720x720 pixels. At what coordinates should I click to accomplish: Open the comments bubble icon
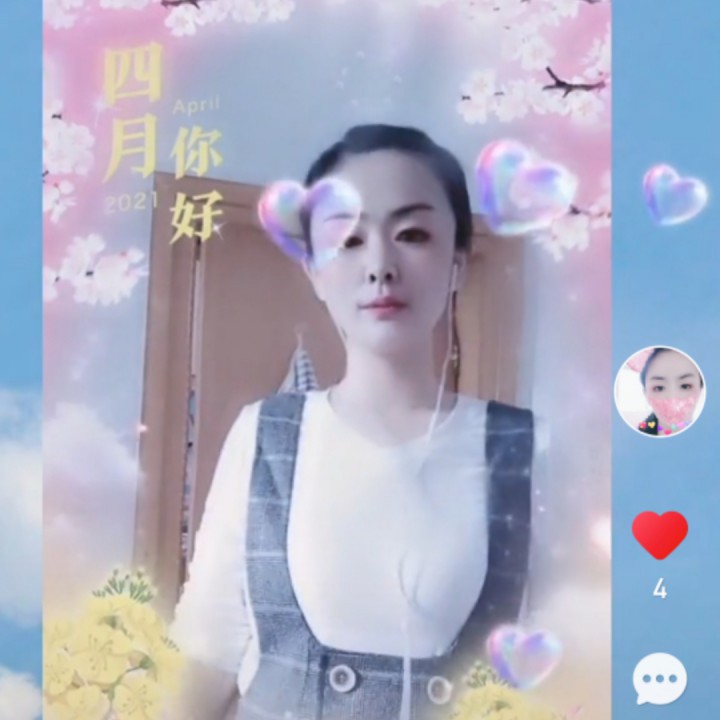pyautogui.click(x=660, y=679)
